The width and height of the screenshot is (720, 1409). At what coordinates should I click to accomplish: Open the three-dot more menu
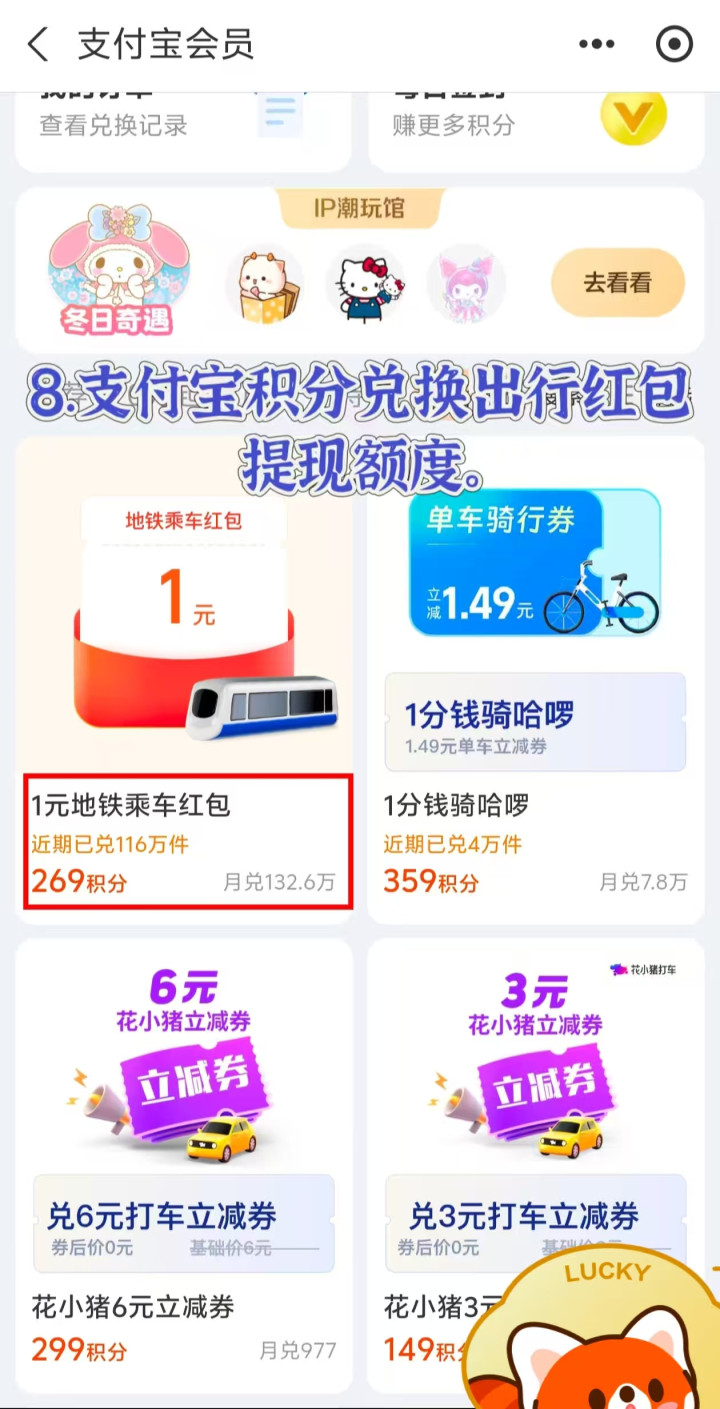pyautogui.click(x=597, y=45)
